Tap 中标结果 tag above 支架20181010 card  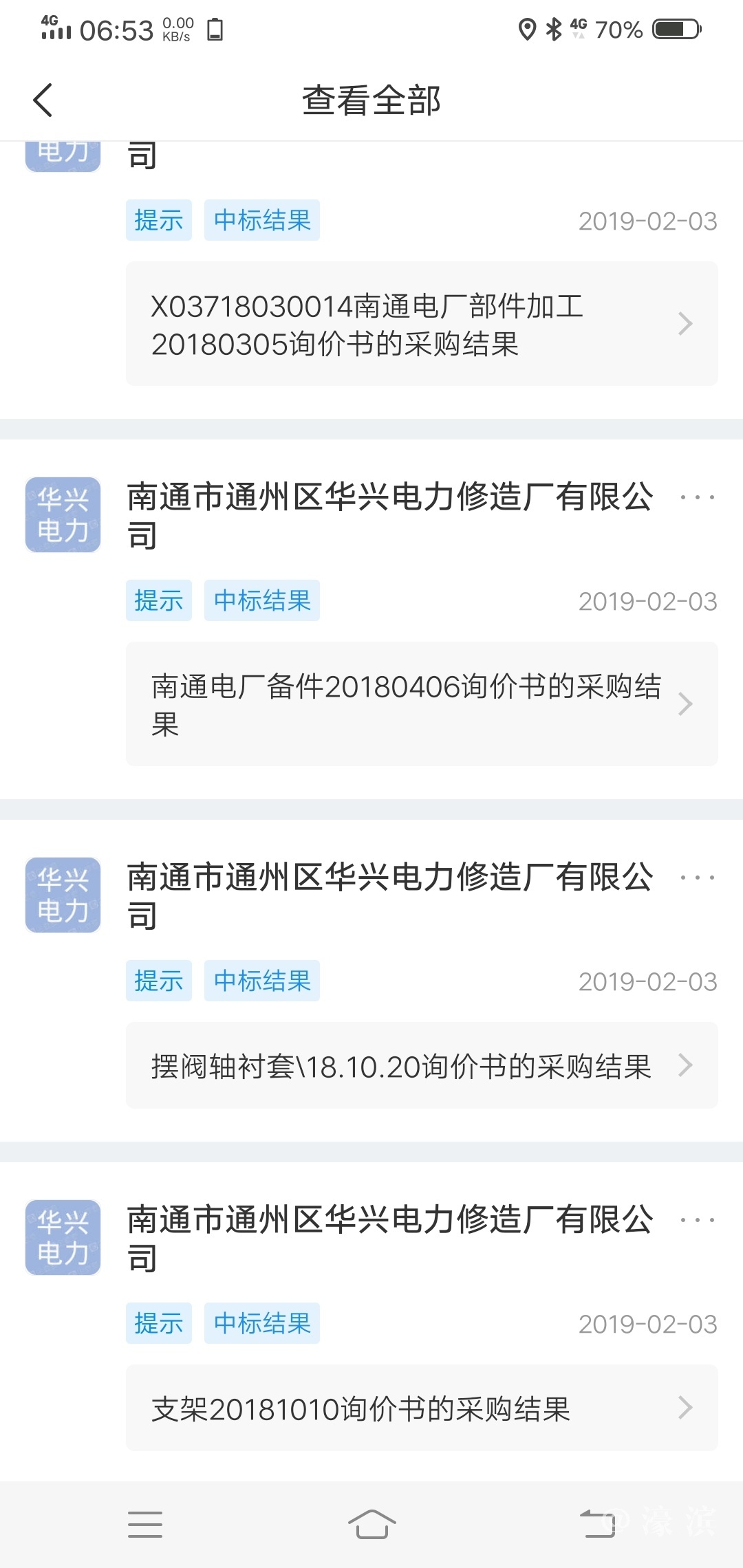[262, 1323]
